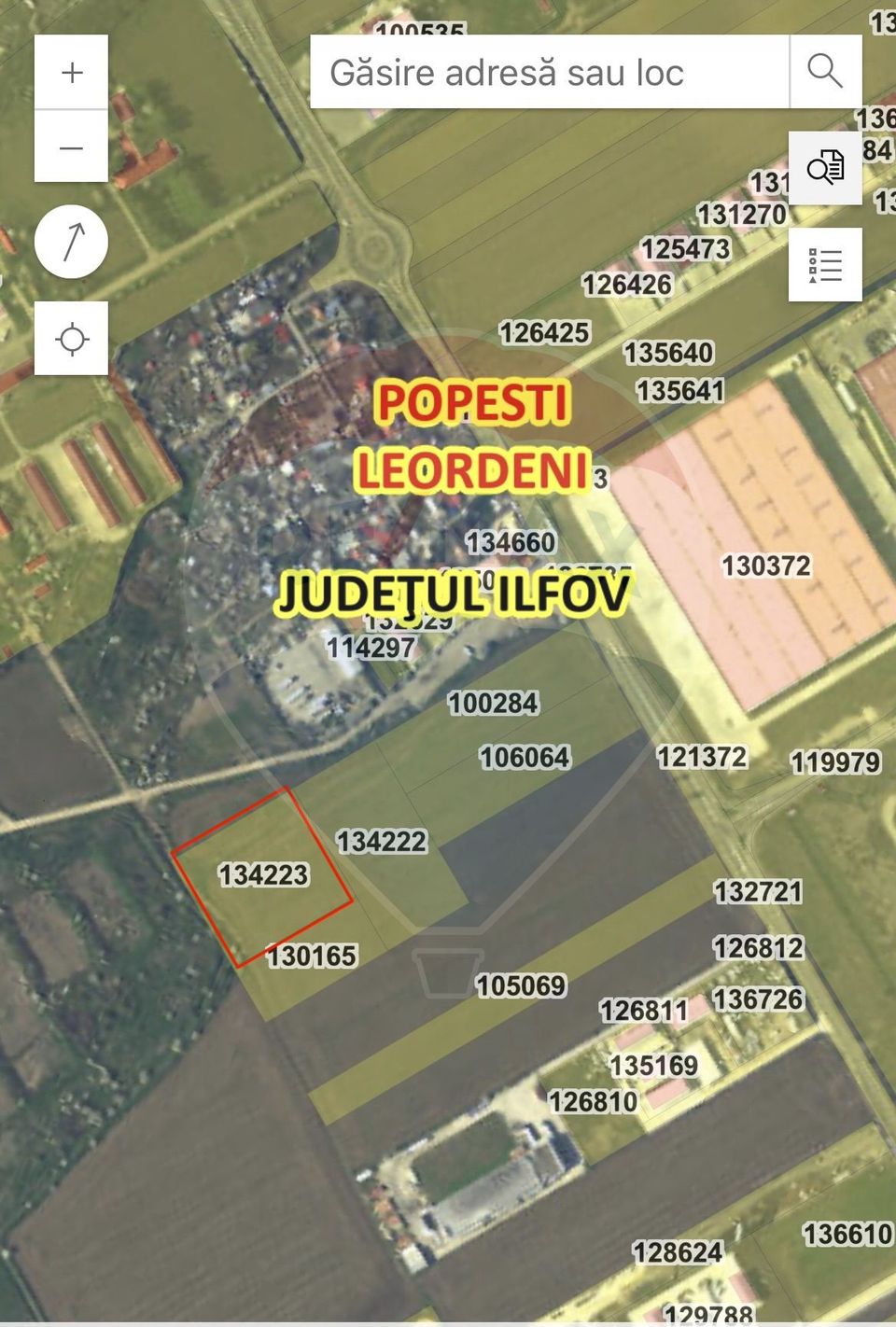Click the search magnifier icon
This screenshot has height=1327, width=896.
coord(825,72)
